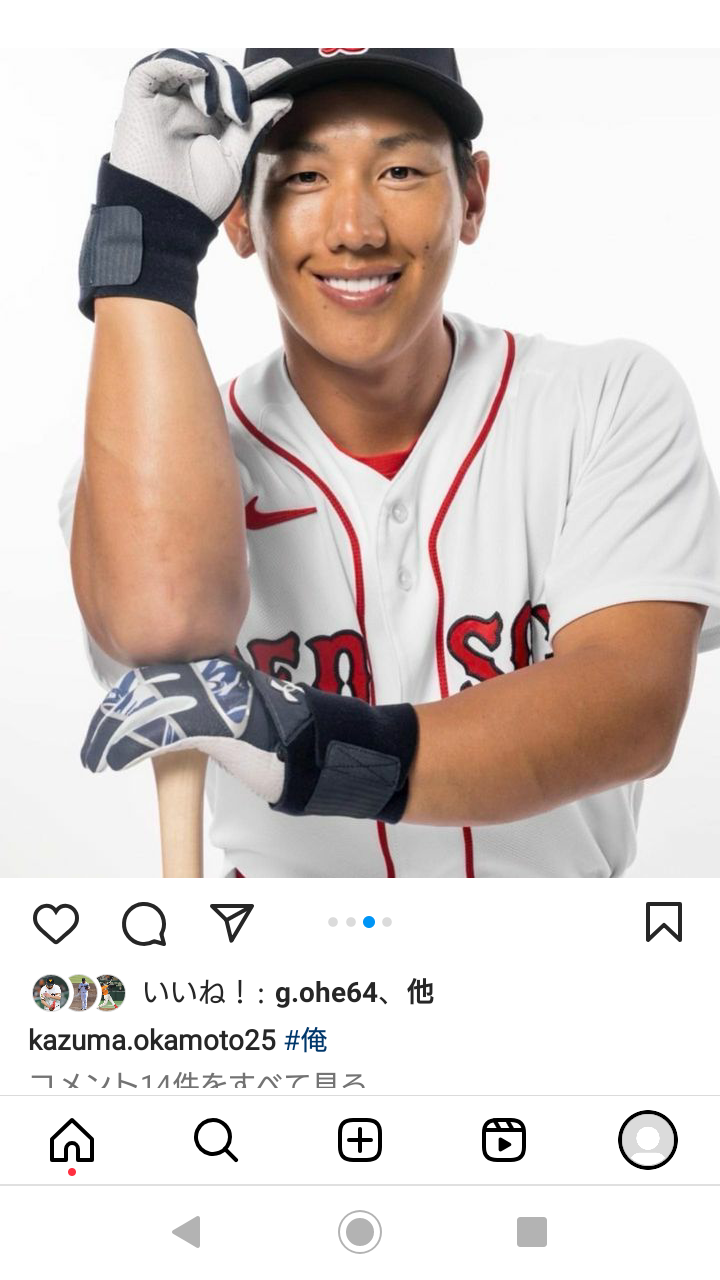Share the post via paper plane icon
The height and width of the screenshot is (1280, 720).
232,922
